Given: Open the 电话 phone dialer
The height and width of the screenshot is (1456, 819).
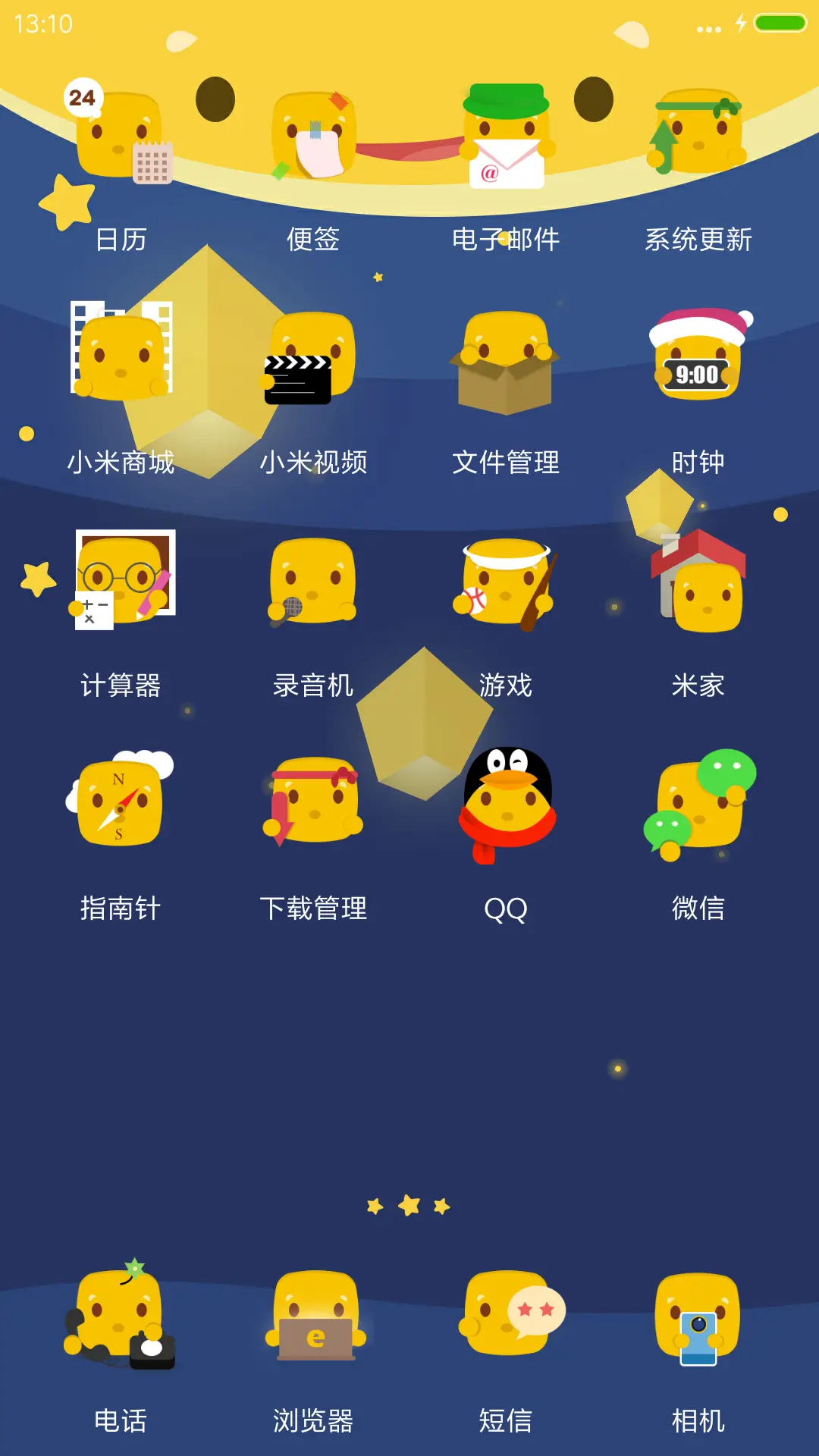Looking at the screenshot, I should [x=121, y=1319].
